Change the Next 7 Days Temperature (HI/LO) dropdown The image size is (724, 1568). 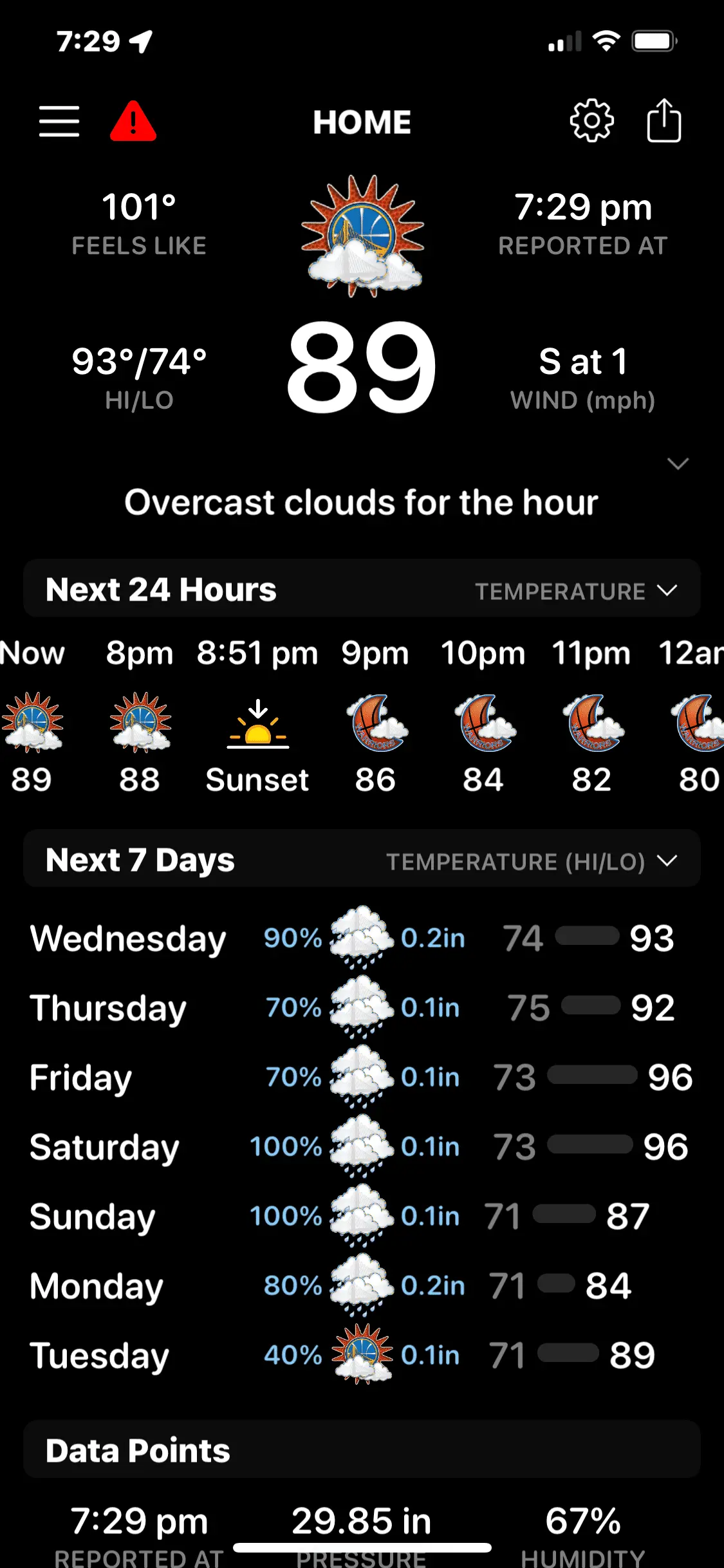coord(531,861)
